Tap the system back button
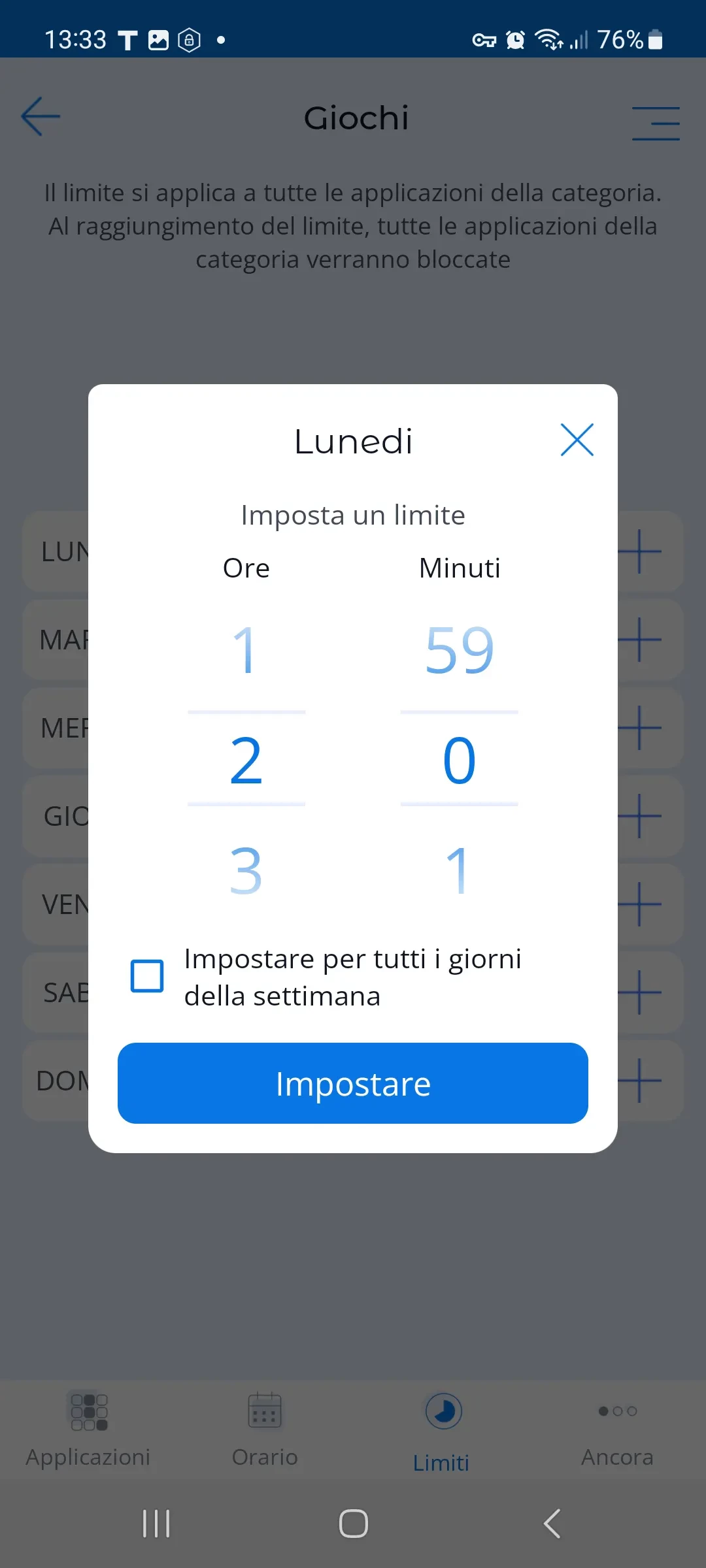This screenshot has width=706, height=1568. point(551,1524)
